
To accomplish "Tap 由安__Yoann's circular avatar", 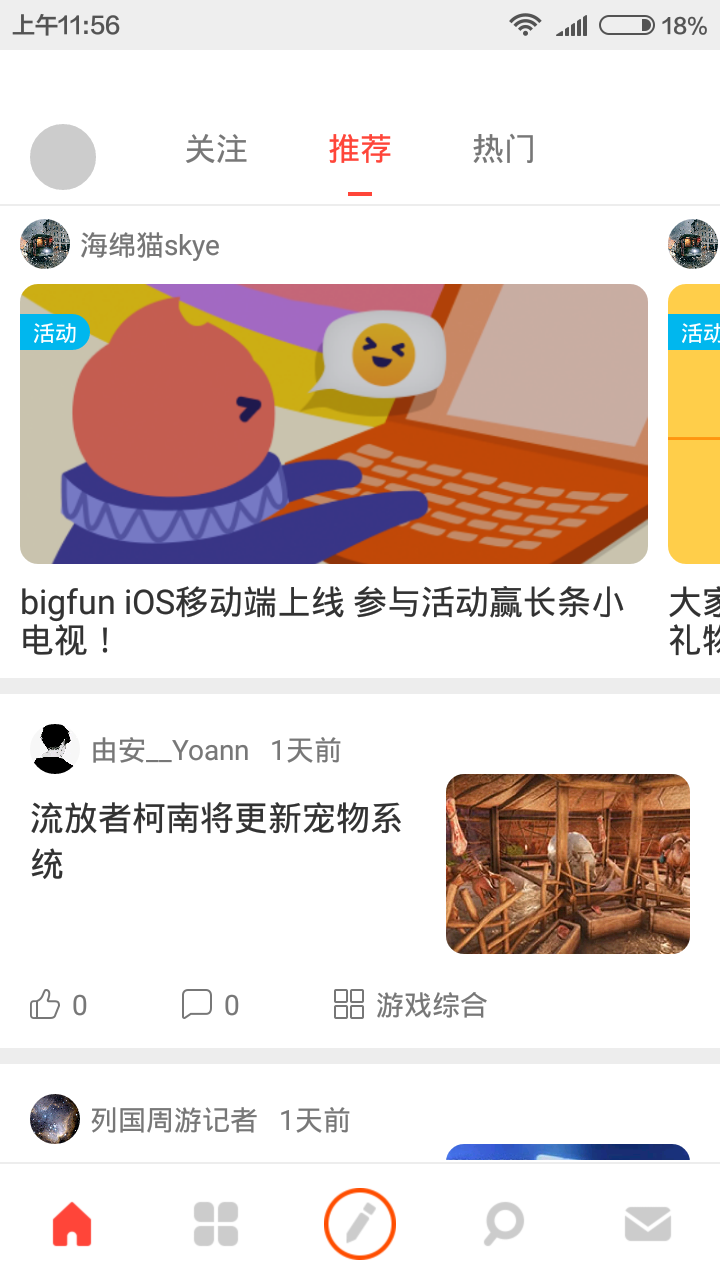I will coord(55,747).
